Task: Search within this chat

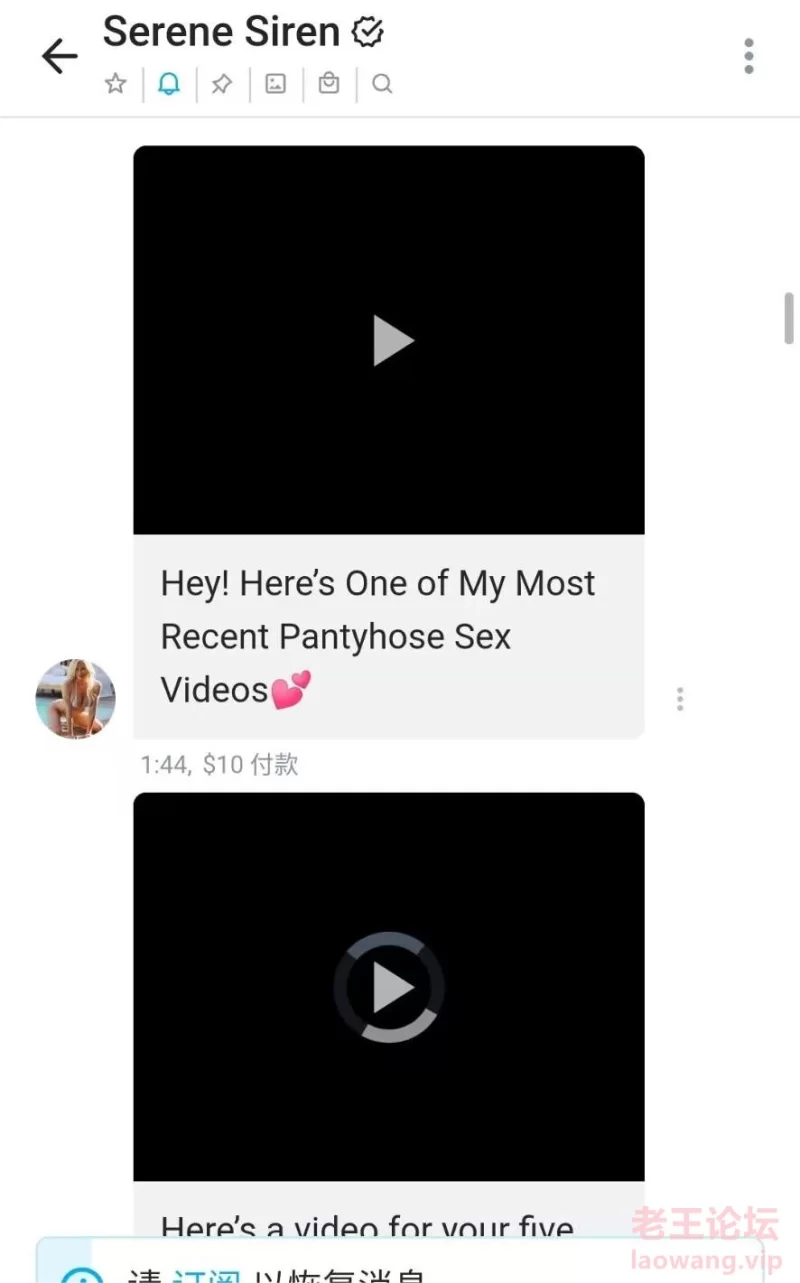Action: pos(381,84)
